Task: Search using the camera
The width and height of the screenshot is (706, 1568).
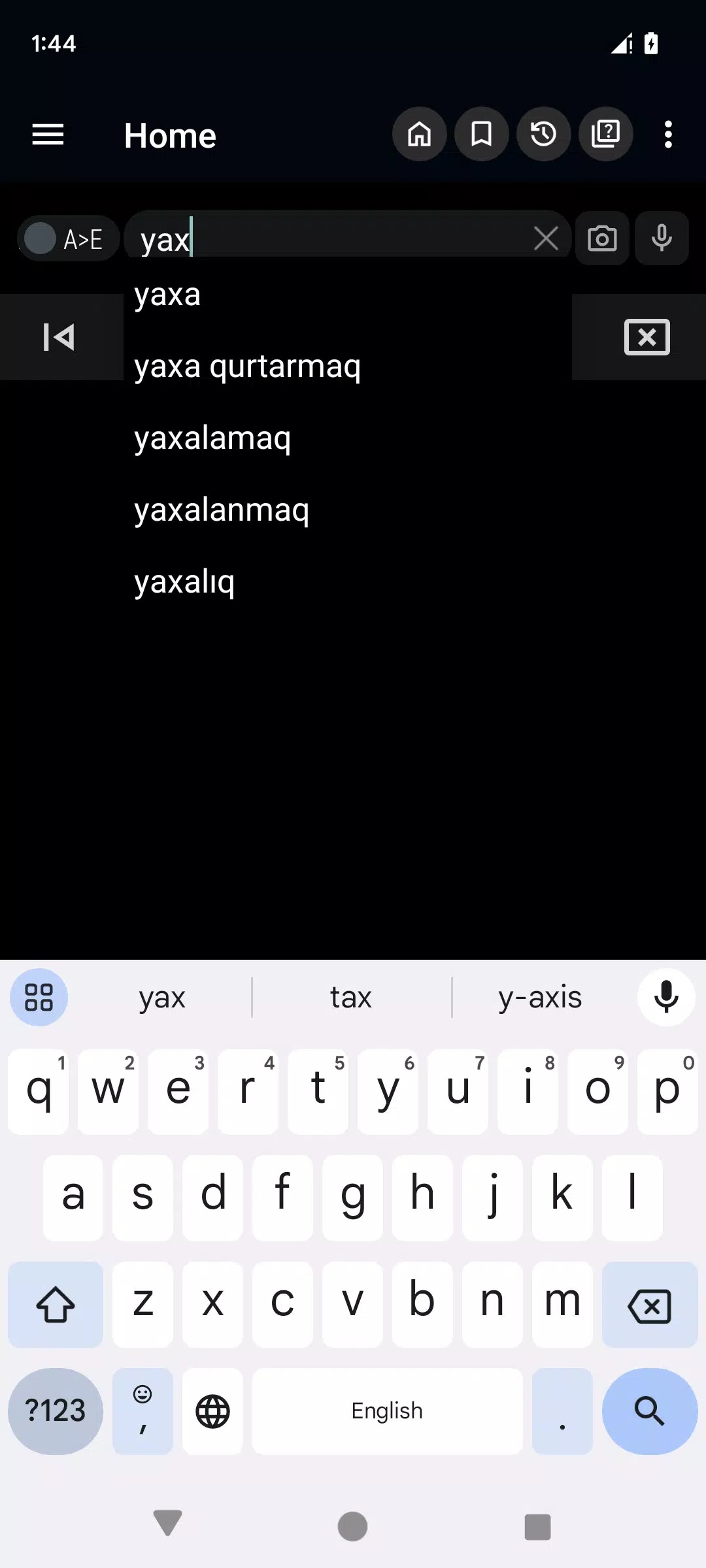Action: pyautogui.click(x=602, y=238)
